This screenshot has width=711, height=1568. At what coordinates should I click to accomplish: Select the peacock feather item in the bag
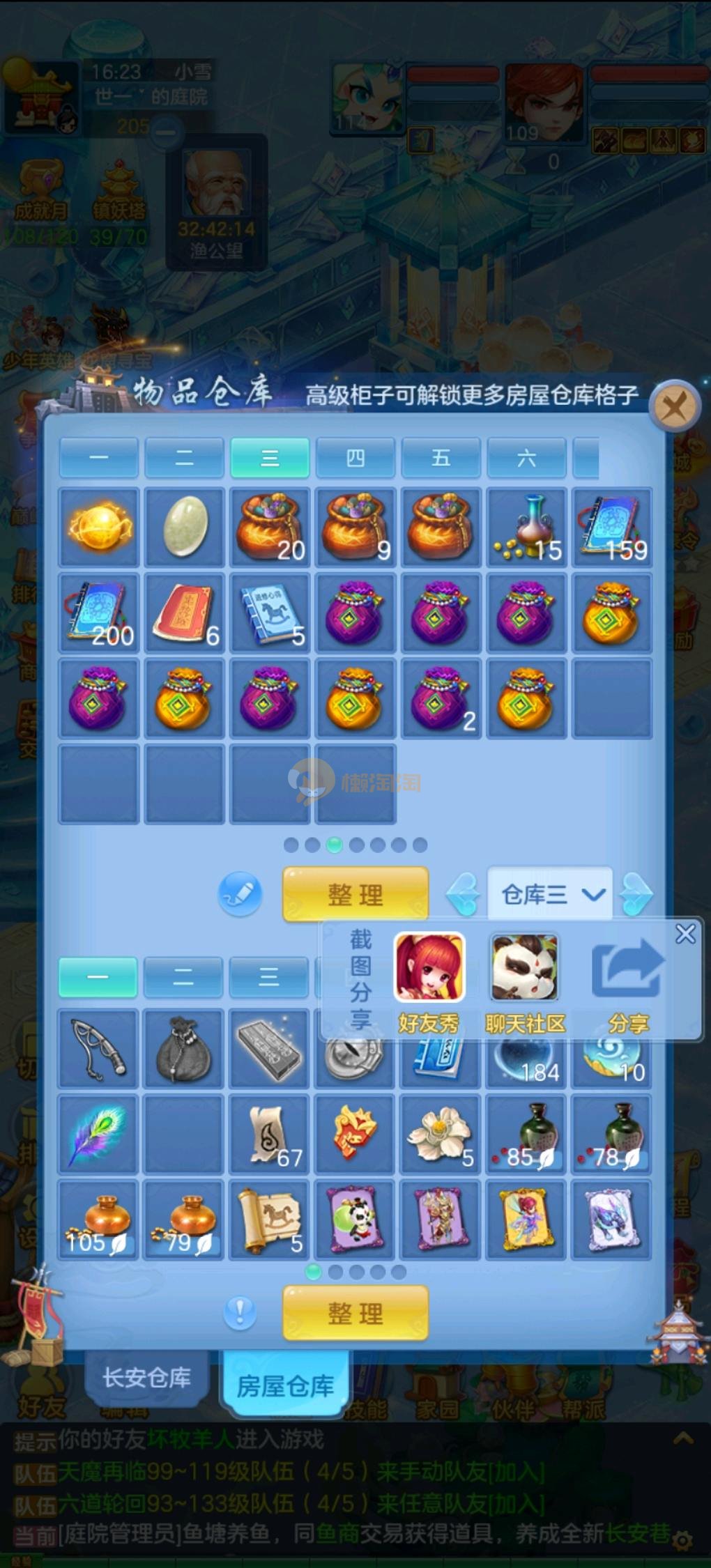(98, 1134)
